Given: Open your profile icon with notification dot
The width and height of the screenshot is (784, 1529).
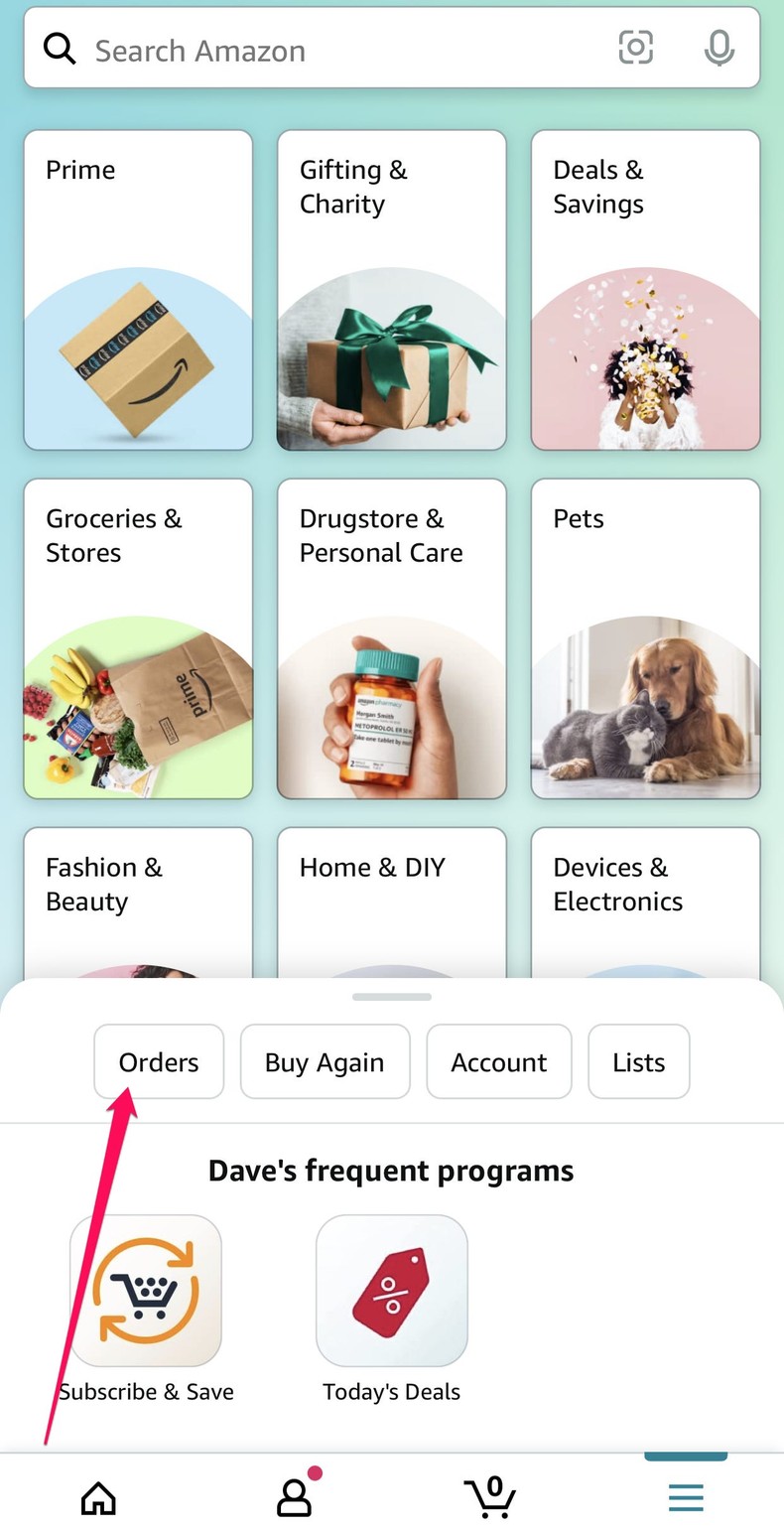Looking at the screenshot, I should [294, 1496].
